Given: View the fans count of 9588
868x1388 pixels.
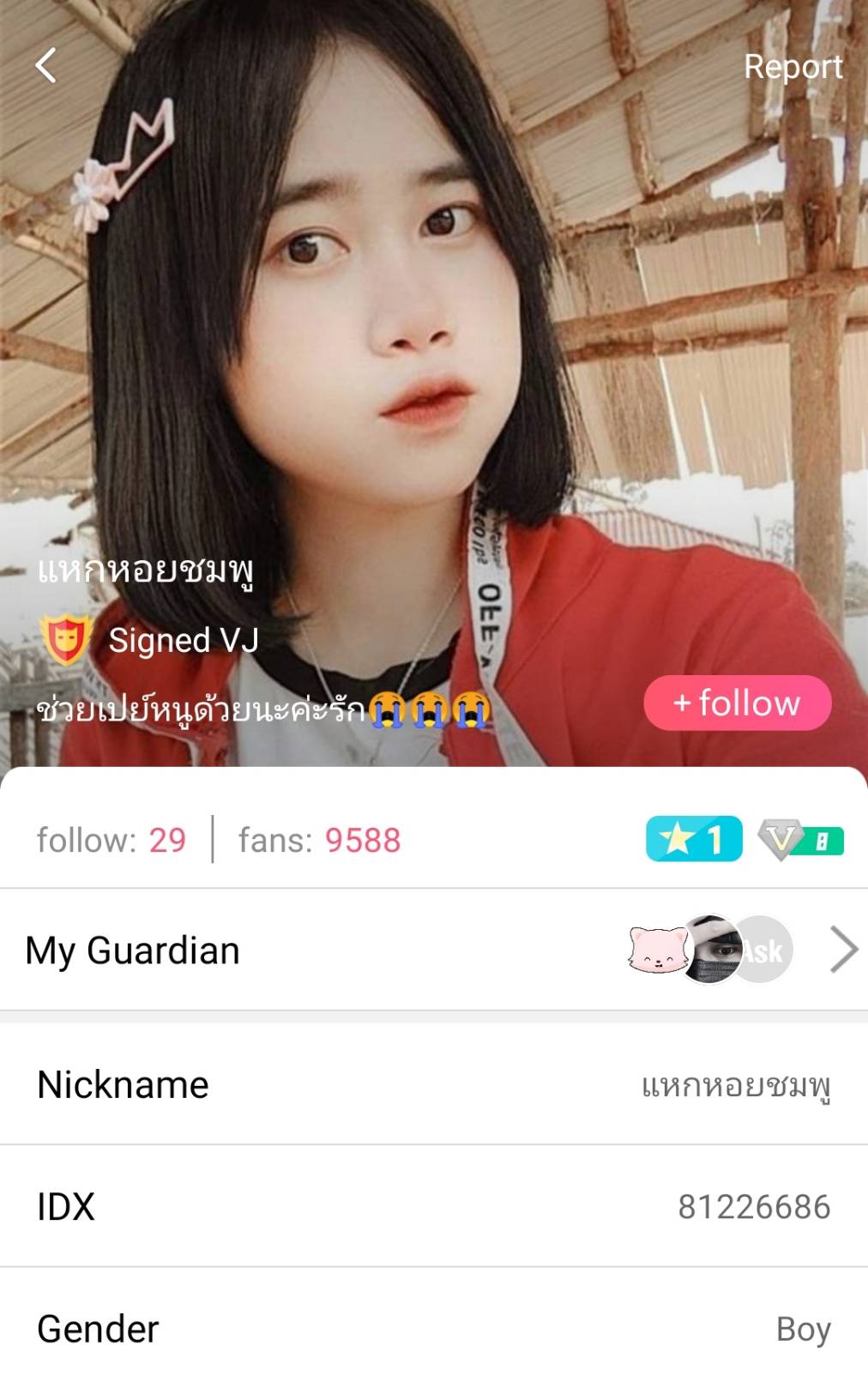Looking at the screenshot, I should click(319, 841).
